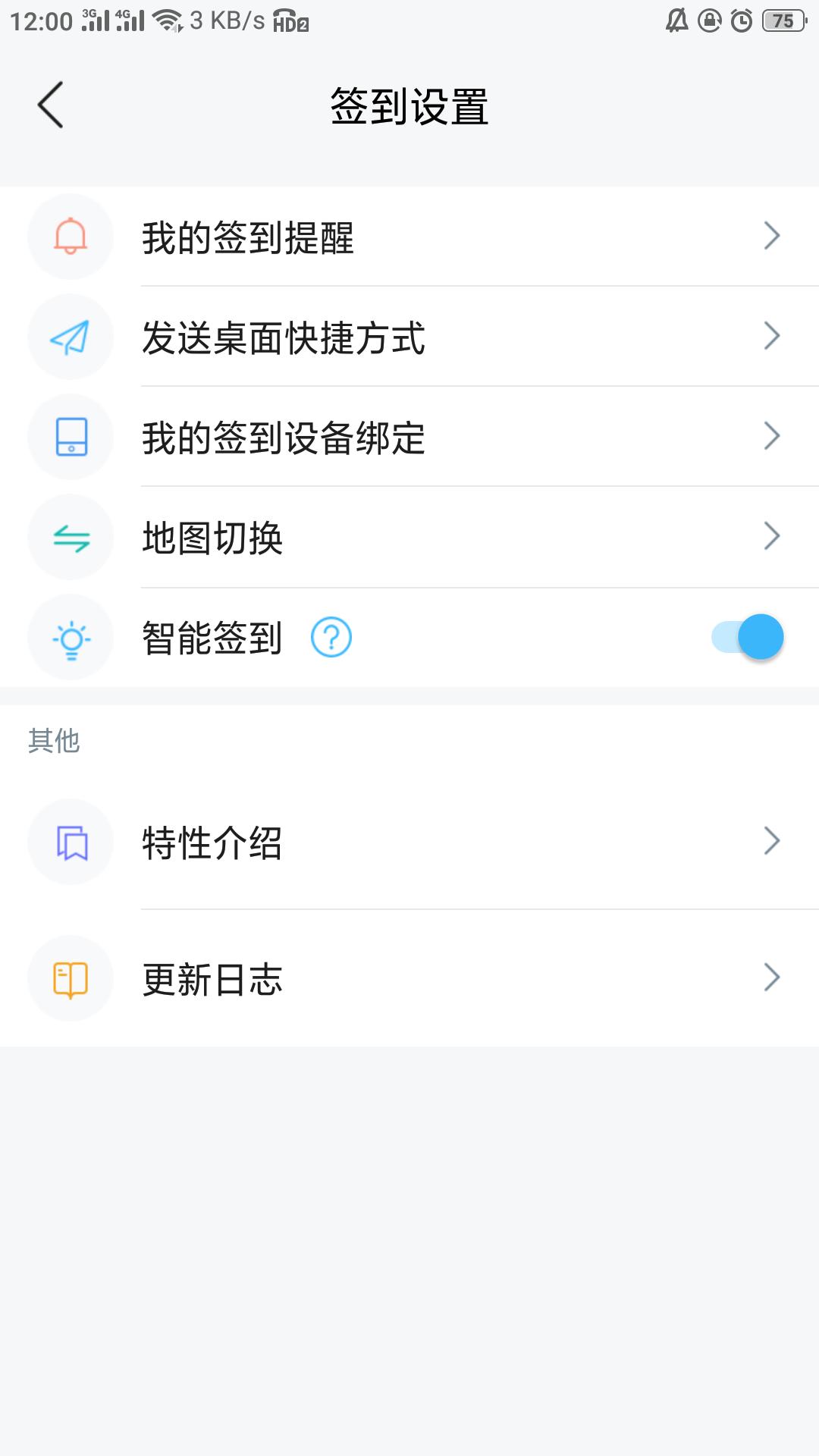This screenshot has width=819, height=1456.
Task: Tap the 其他 section header
Action: [53, 742]
